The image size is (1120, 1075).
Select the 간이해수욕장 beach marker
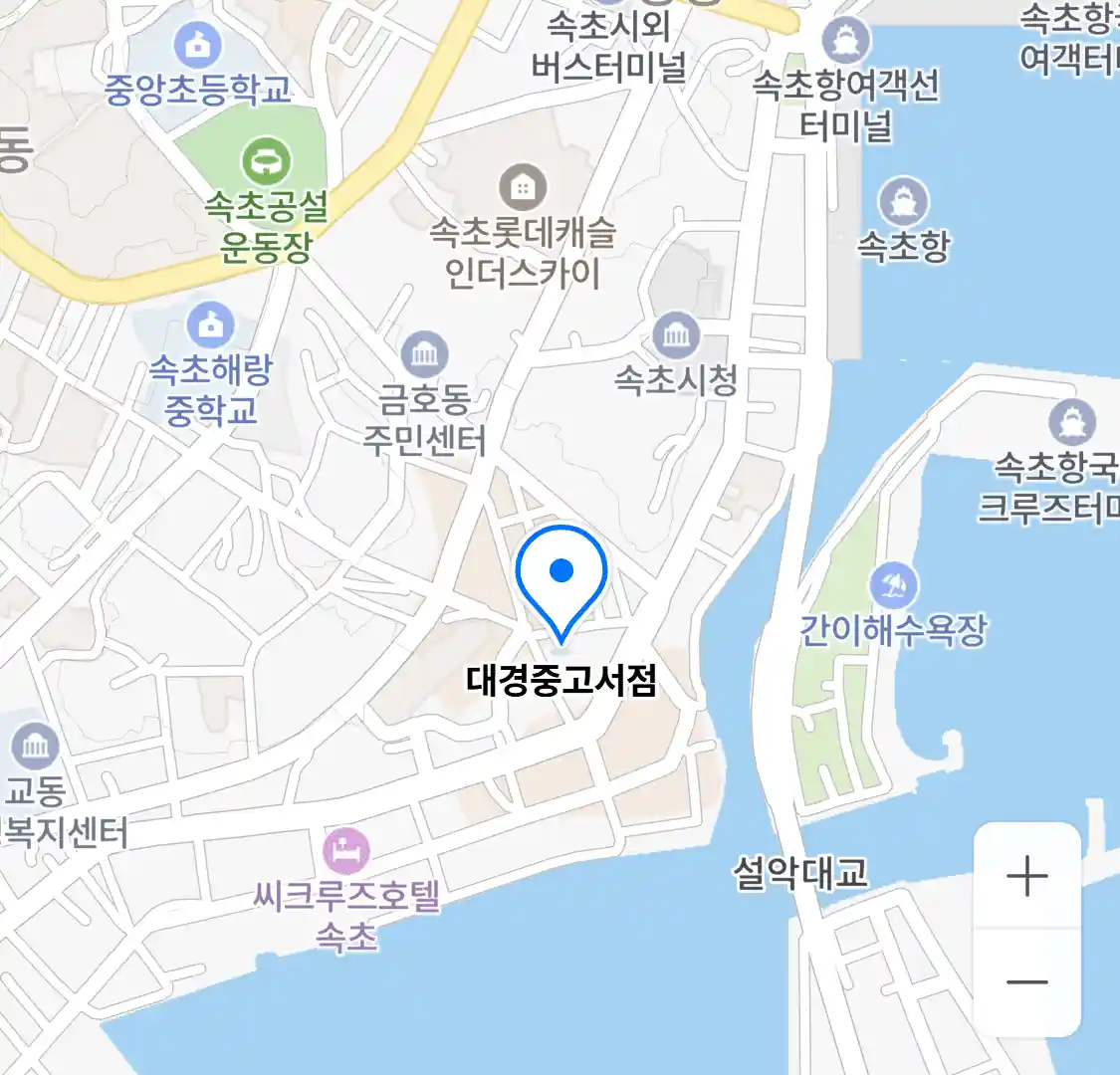tap(893, 584)
